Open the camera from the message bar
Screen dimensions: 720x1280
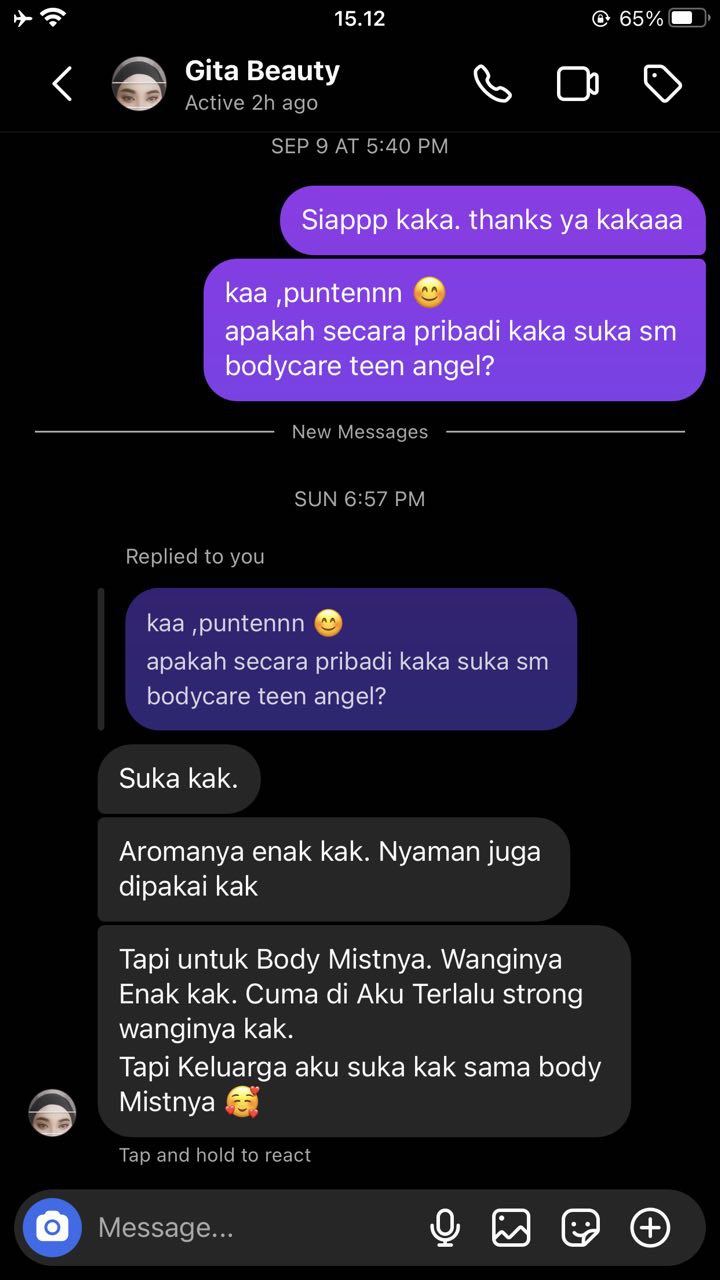coord(52,1227)
